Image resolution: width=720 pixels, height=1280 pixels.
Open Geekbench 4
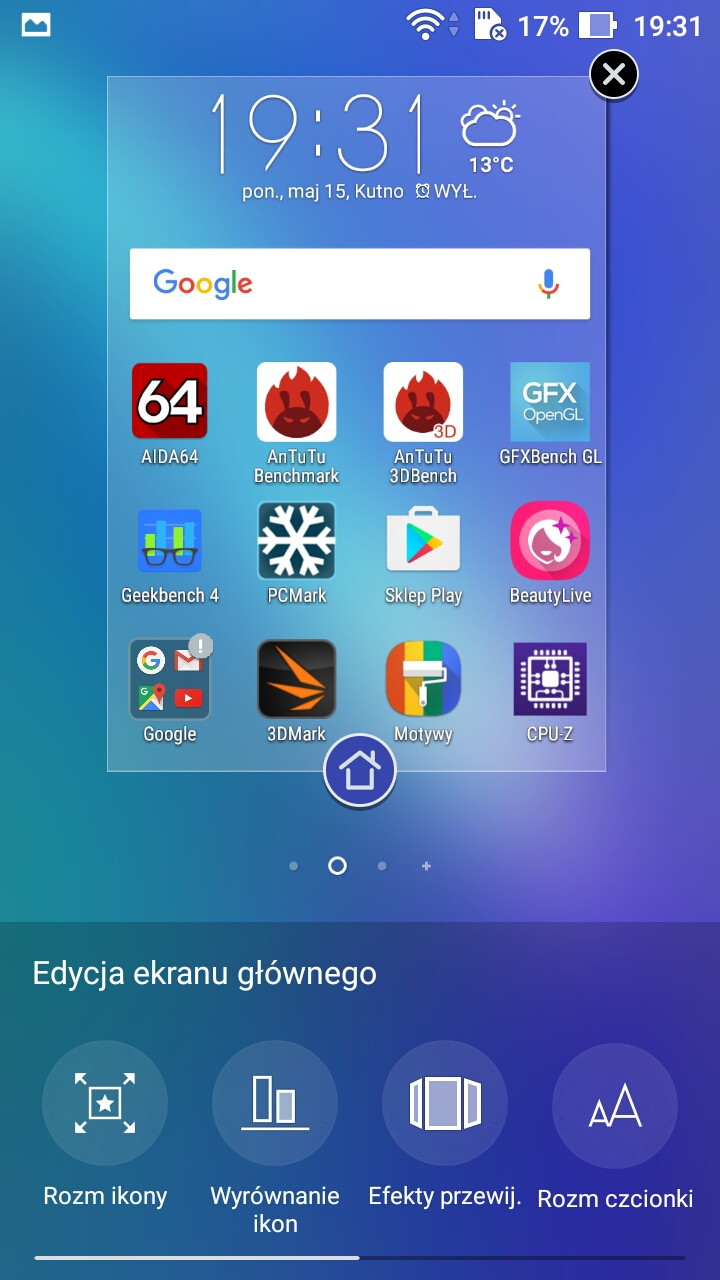[x=170, y=540]
